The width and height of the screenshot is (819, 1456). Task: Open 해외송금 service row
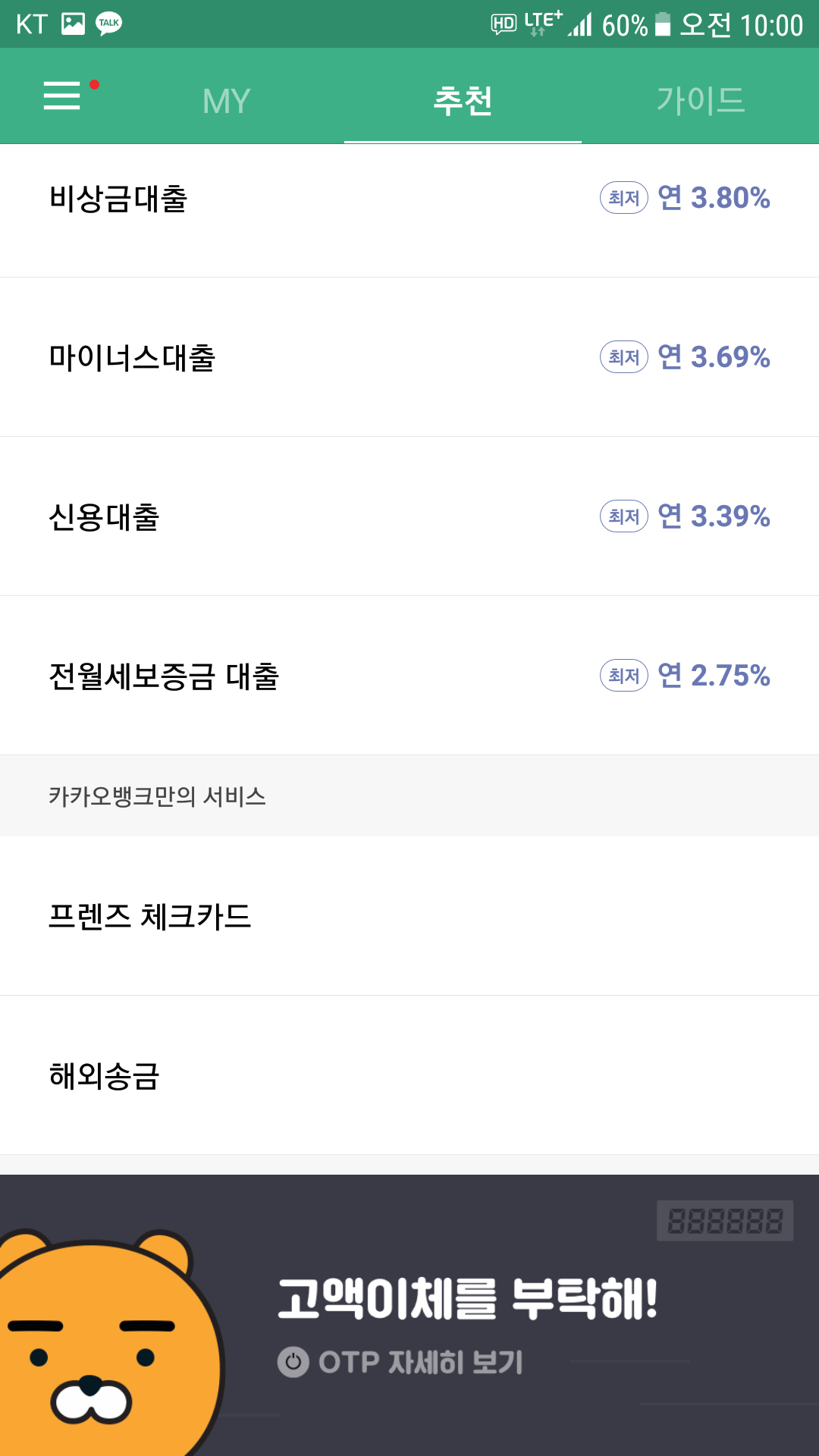[409, 1075]
